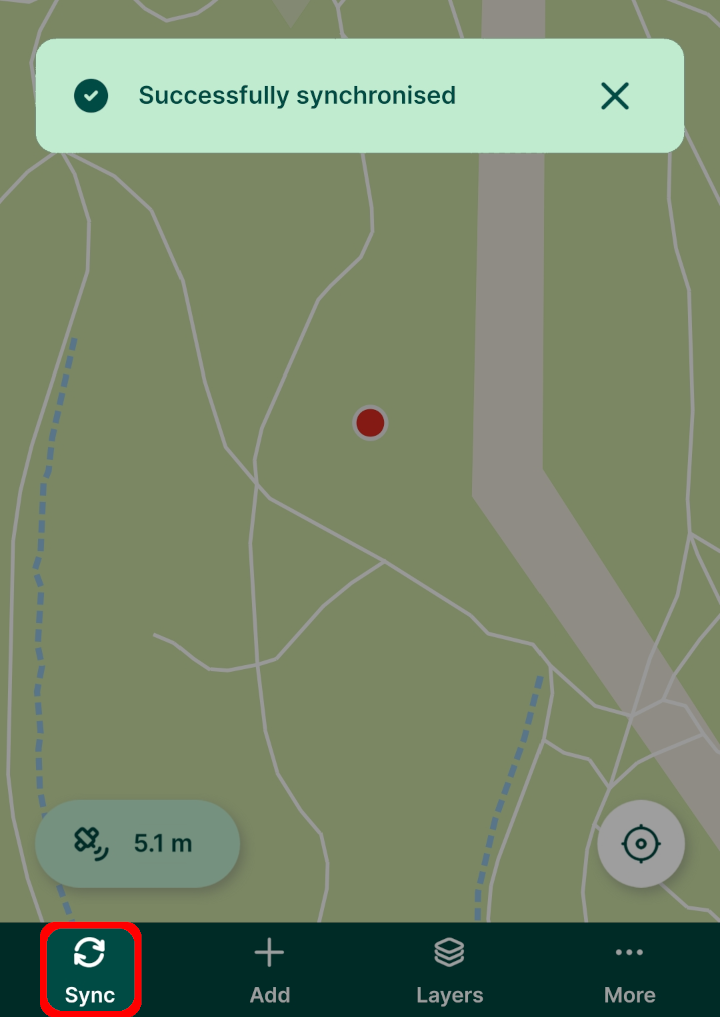Tap the ellipsis More icon
The image size is (720, 1017).
point(629,952)
